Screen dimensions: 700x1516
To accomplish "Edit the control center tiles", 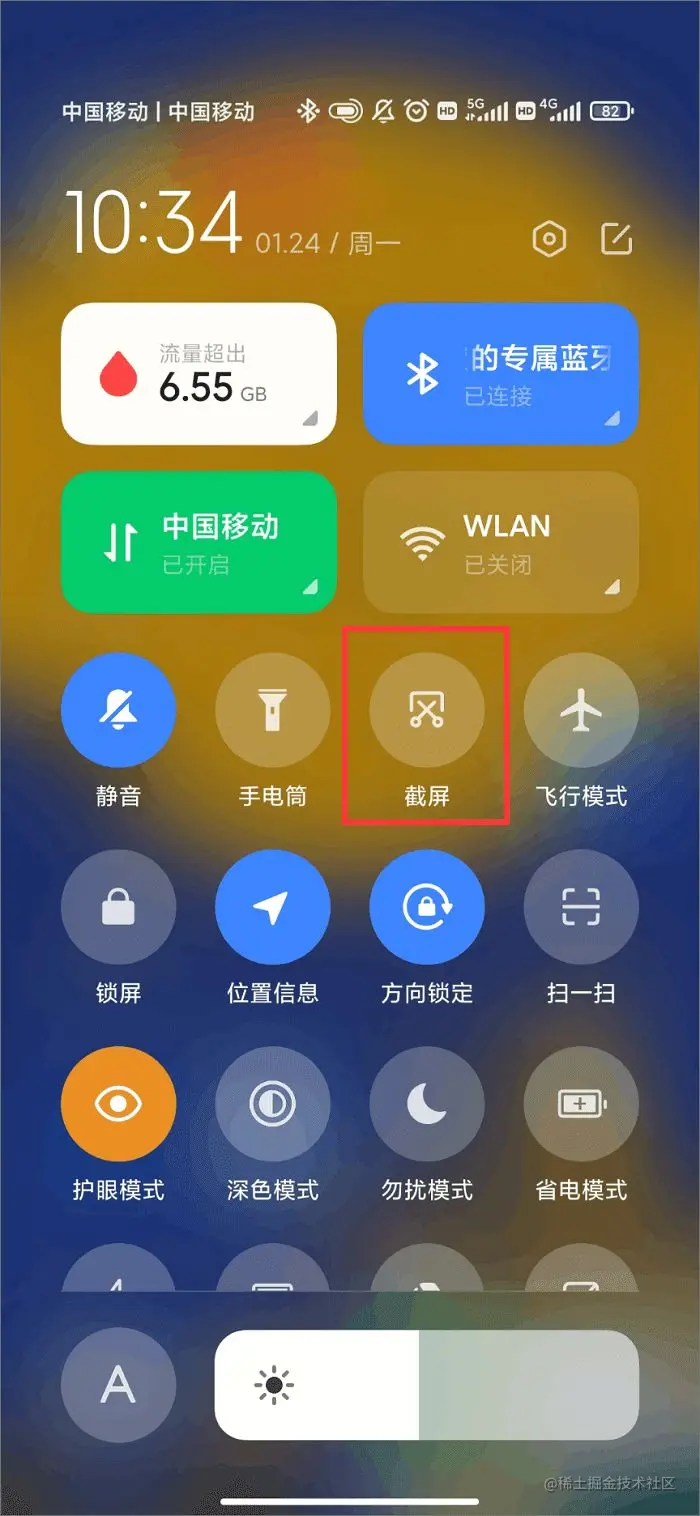I will pos(616,240).
